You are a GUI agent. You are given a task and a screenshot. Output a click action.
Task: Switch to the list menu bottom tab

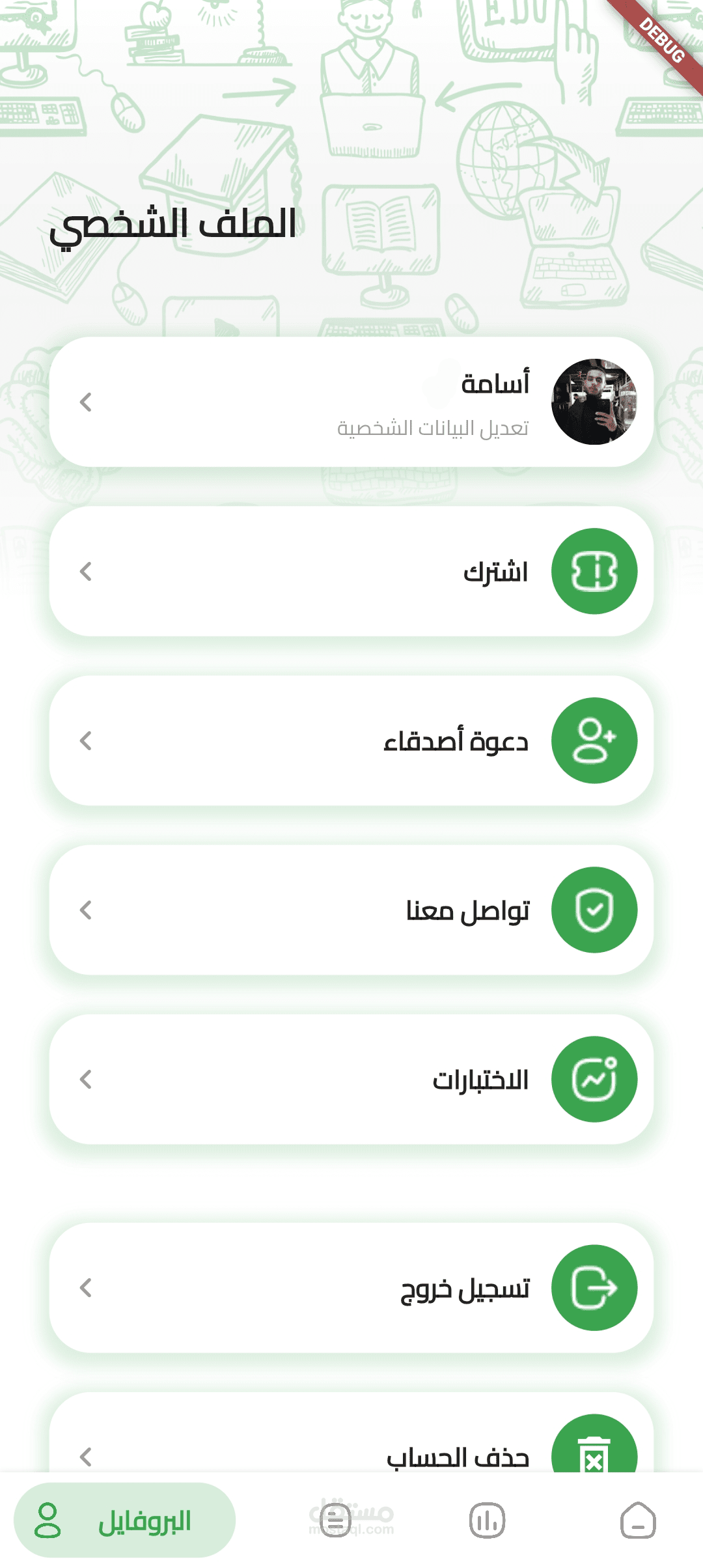pos(335,1520)
